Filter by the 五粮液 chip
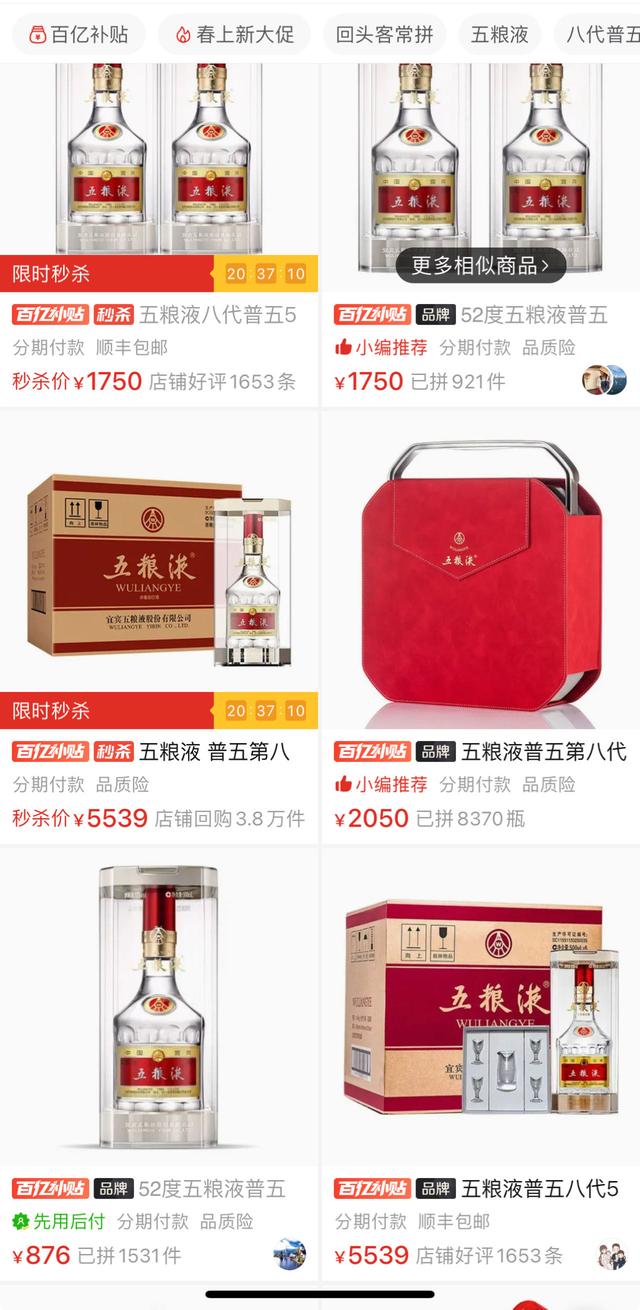The height and width of the screenshot is (1310, 640). pyautogui.click(x=499, y=35)
